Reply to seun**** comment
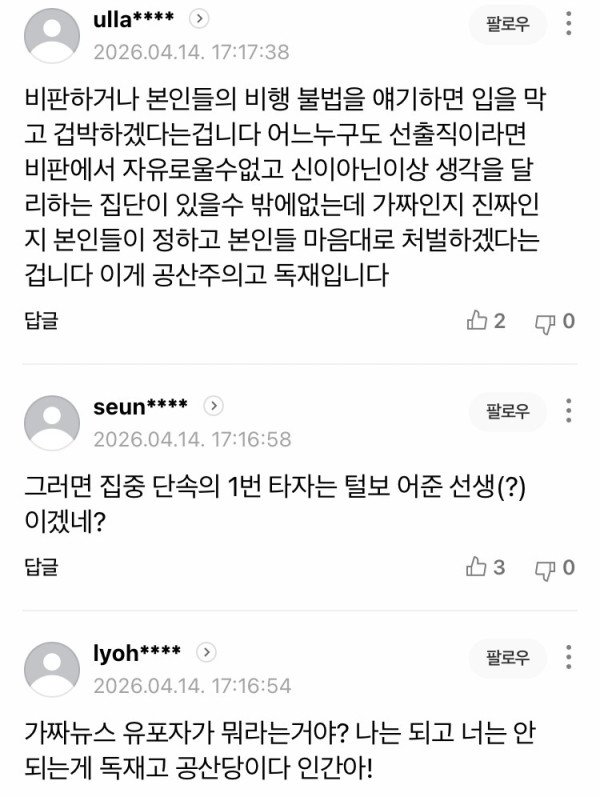The image size is (600, 797). point(40,568)
